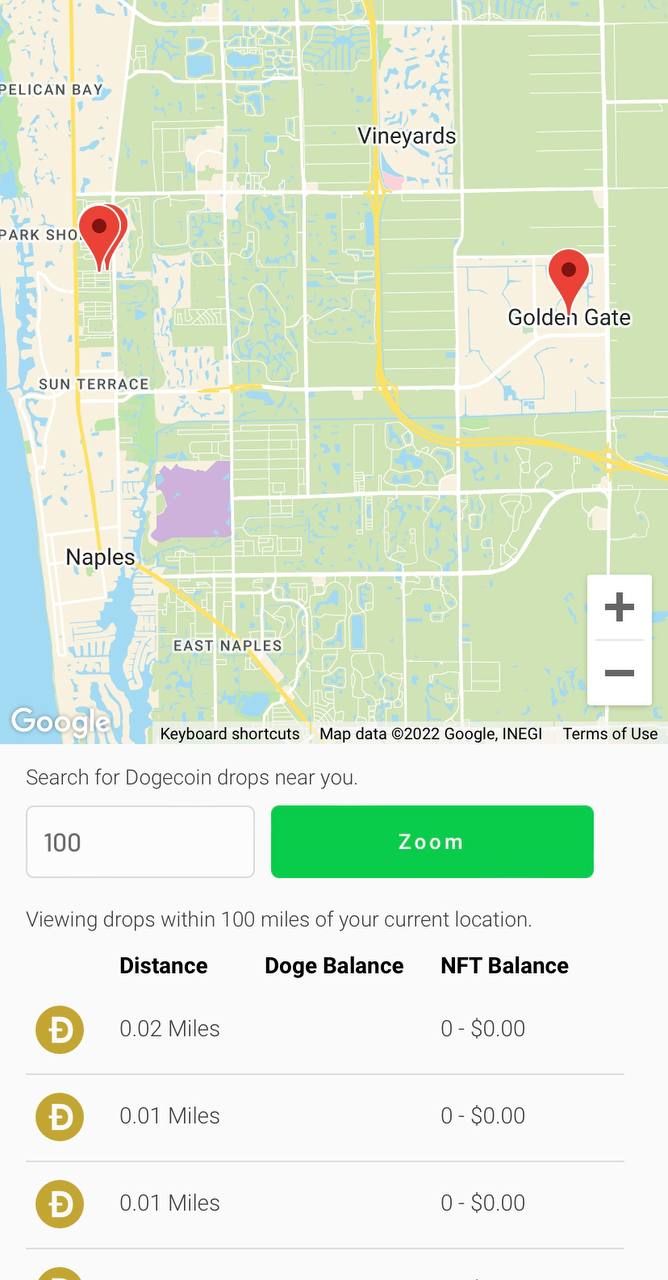
Task: Open the map's Terms of Use link
Action: click(x=610, y=734)
